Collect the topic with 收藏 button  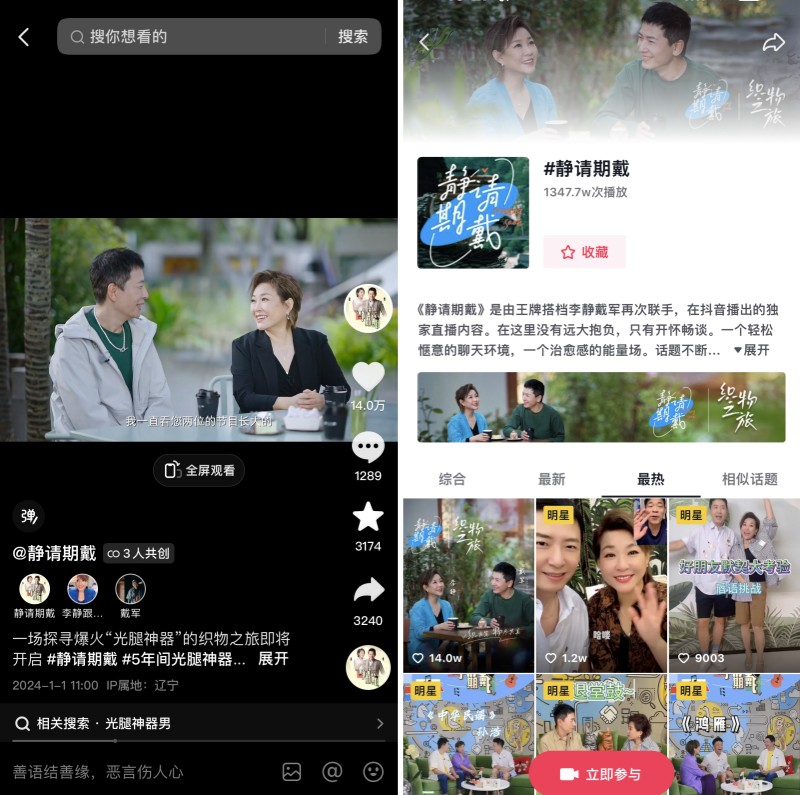(584, 252)
